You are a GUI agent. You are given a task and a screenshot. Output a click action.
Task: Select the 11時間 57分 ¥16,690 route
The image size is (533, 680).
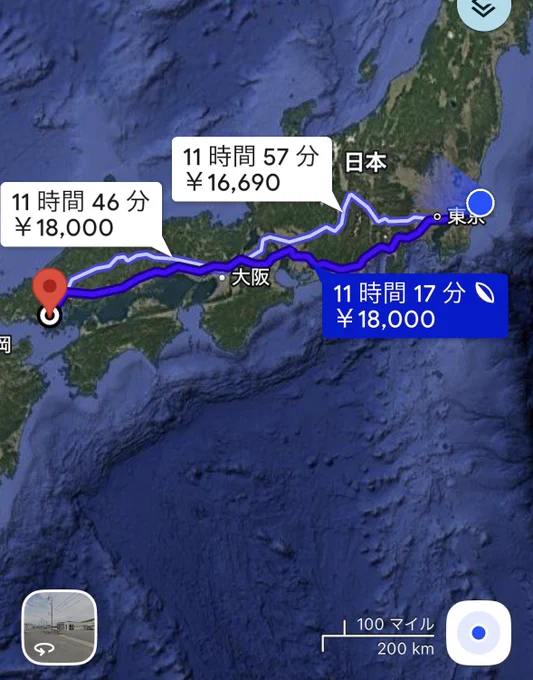(x=252, y=169)
